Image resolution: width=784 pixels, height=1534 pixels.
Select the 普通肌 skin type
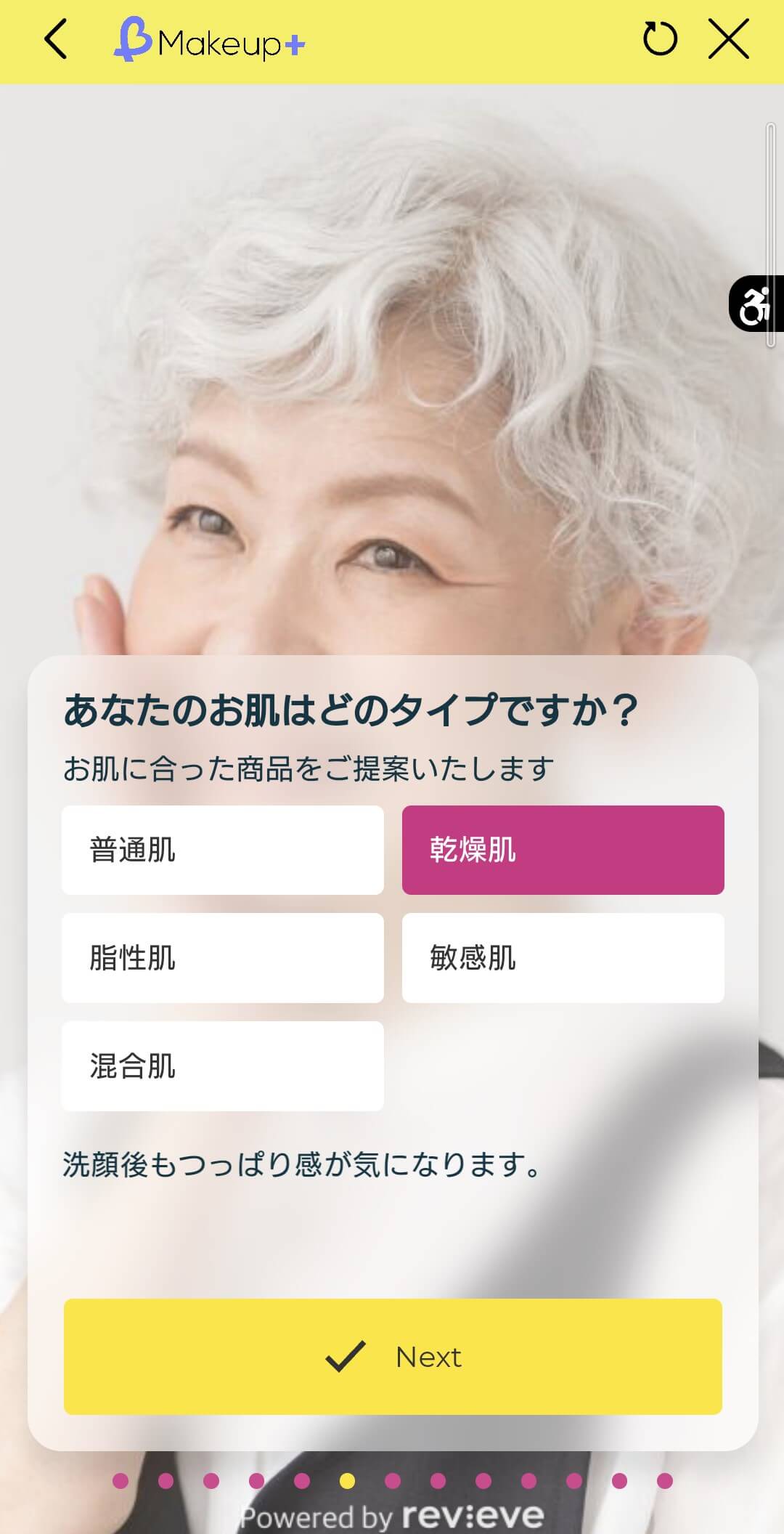(222, 850)
